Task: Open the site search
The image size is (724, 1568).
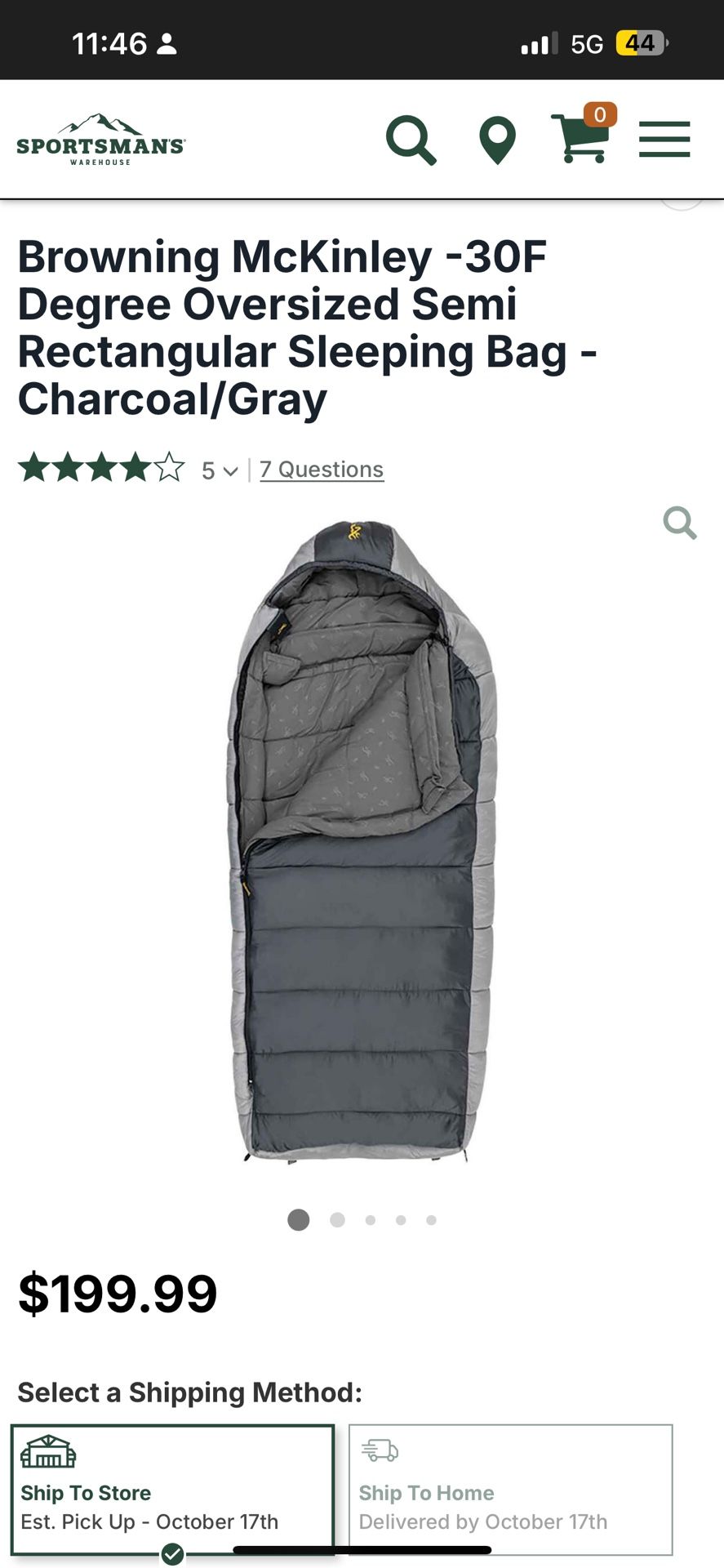Action: tap(411, 140)
